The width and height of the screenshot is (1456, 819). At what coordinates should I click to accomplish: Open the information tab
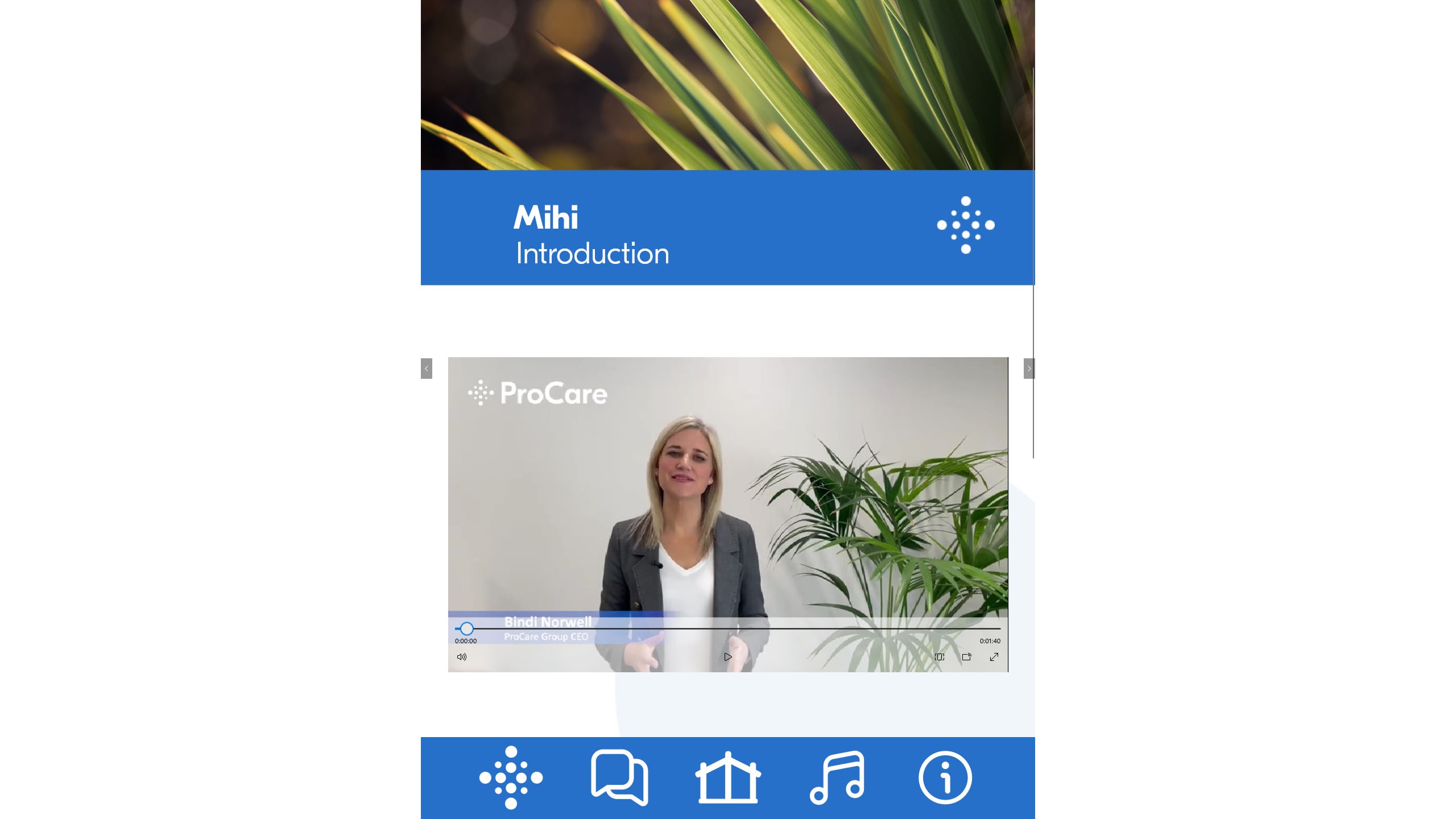pyautogui.click(x=945, y=777)
